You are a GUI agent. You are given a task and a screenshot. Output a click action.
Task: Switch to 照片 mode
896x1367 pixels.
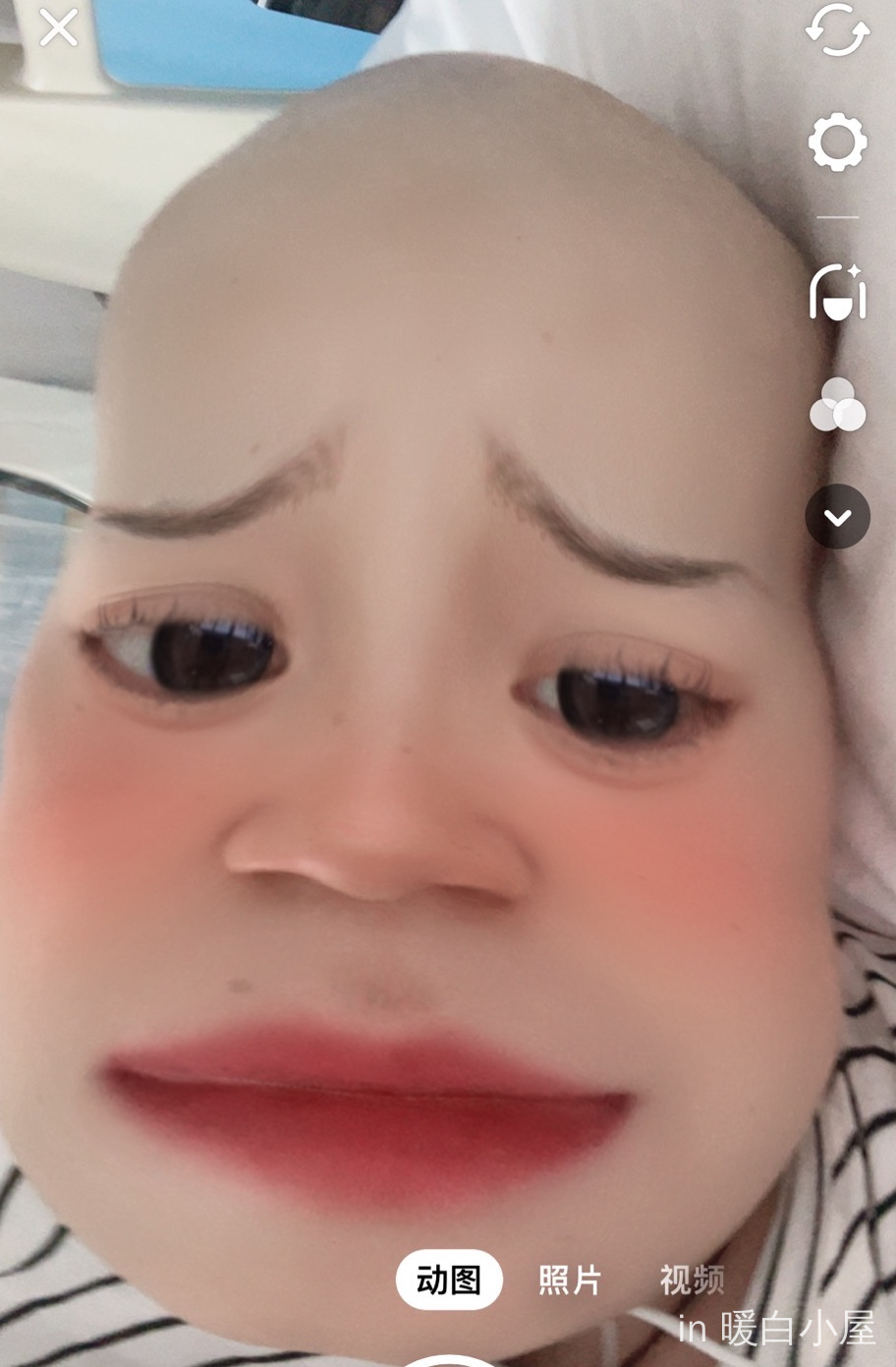click(x=570, y=1280)
